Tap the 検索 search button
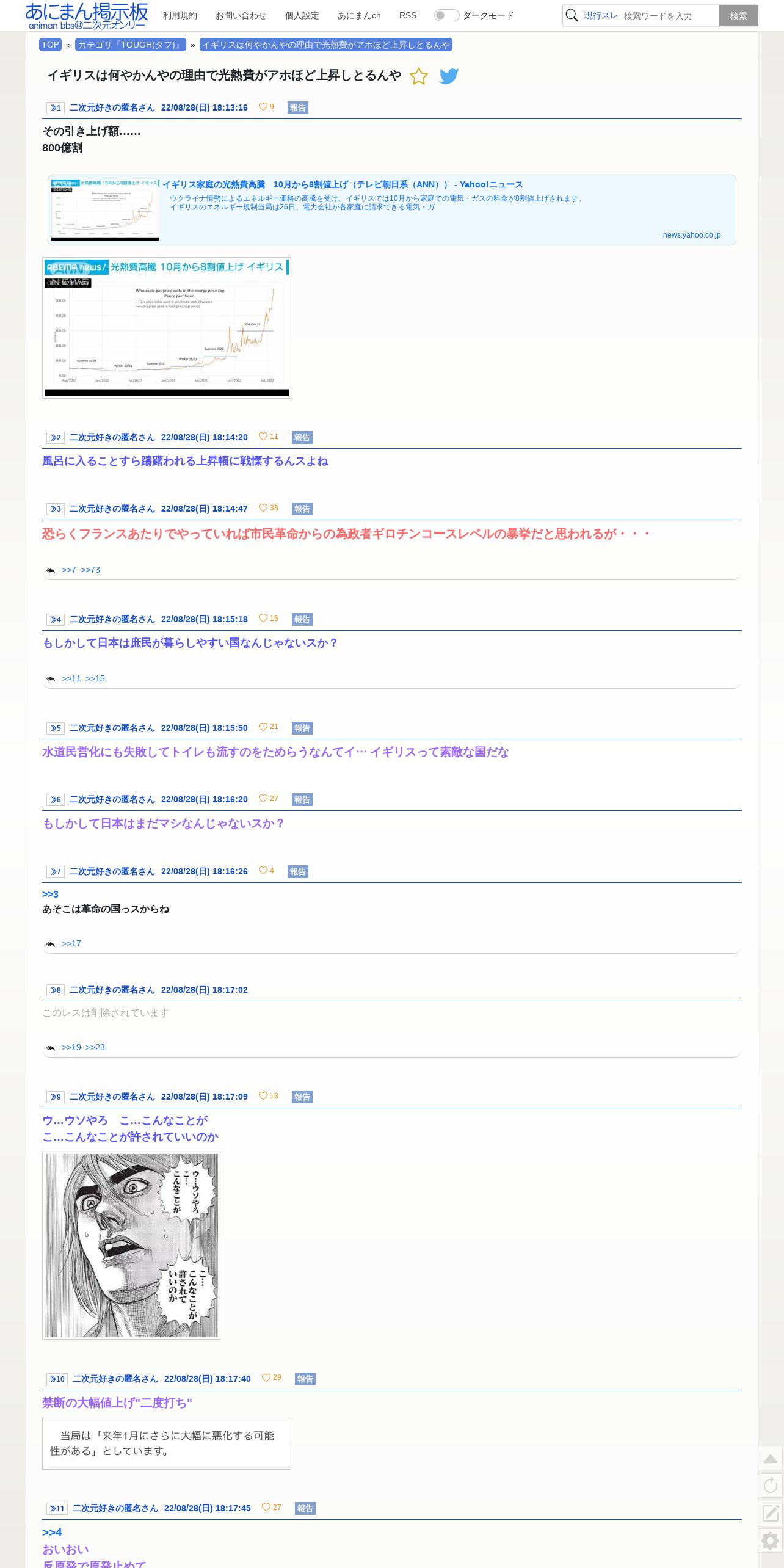The width and height of the screenshot is (784, 1568). coord(738,16)
